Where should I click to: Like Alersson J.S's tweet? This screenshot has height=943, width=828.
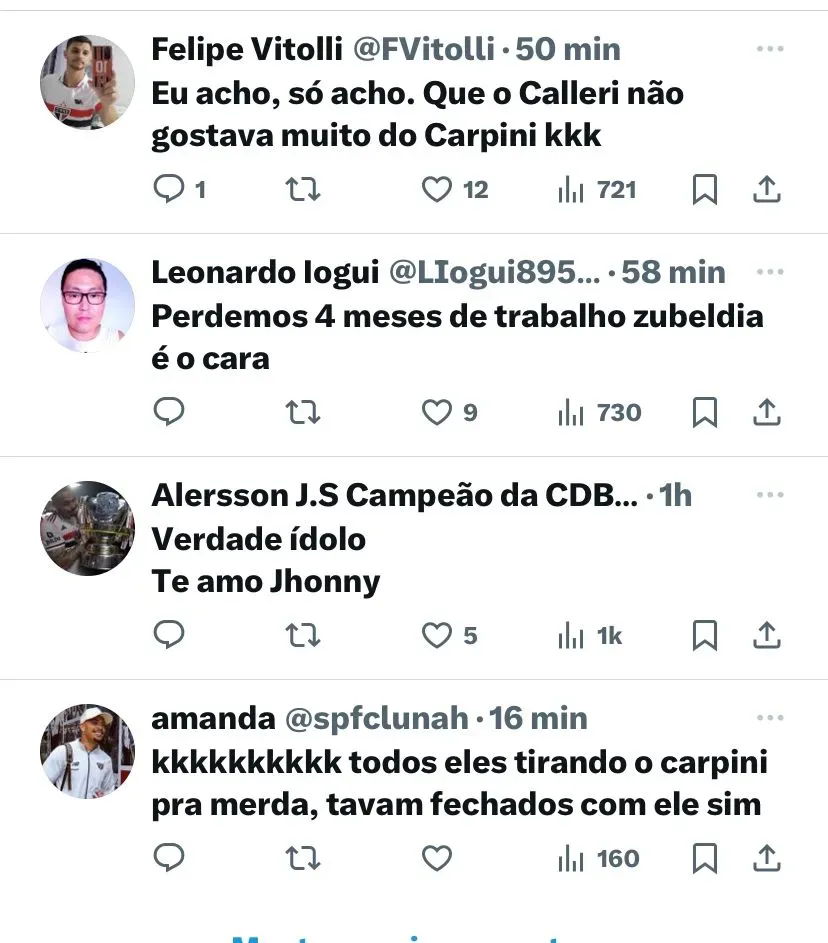pos(436,635)
